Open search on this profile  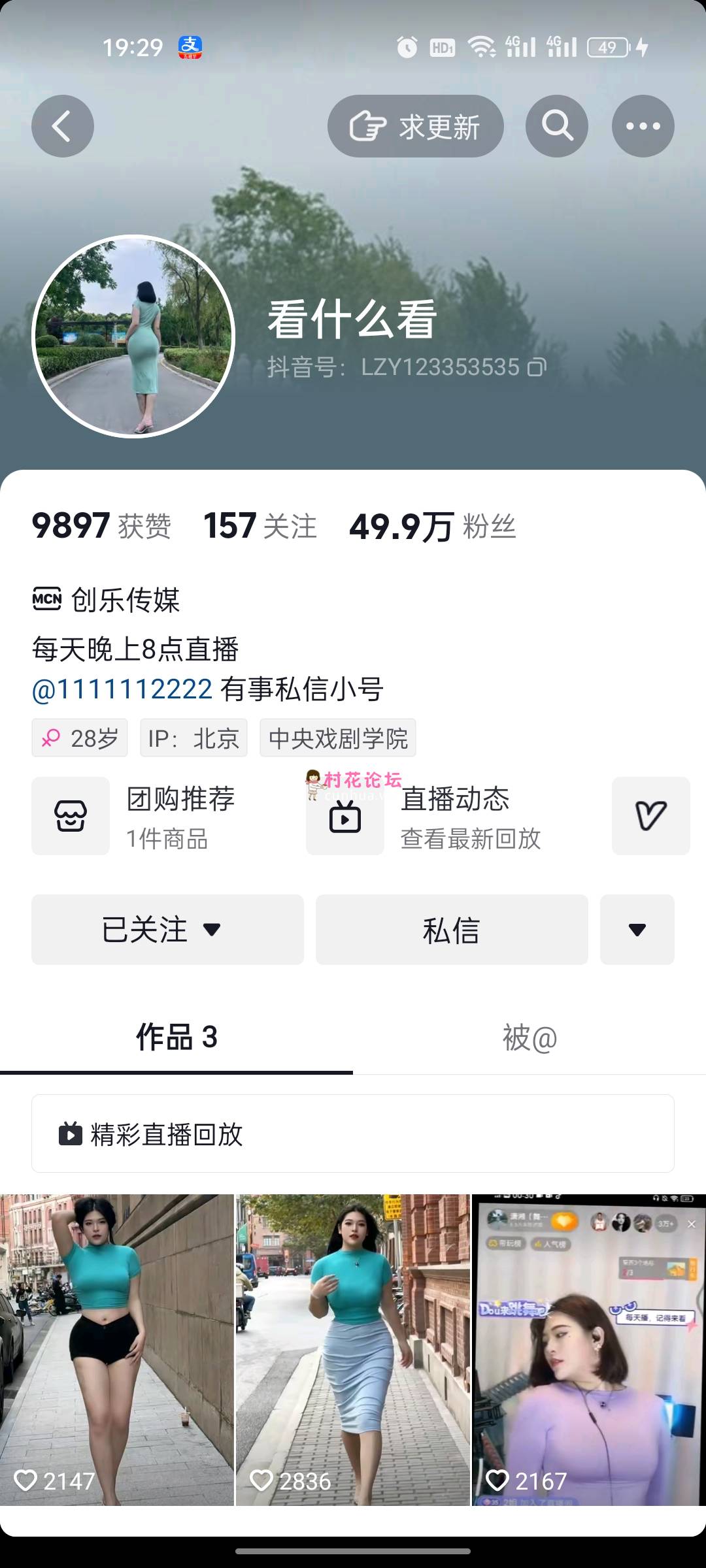556,126
